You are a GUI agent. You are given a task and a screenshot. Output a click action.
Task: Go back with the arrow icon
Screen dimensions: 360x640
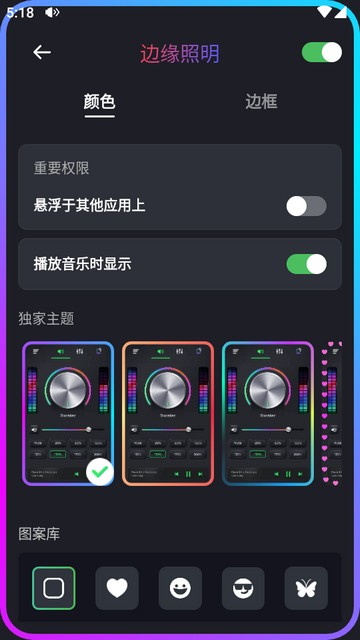42,52
